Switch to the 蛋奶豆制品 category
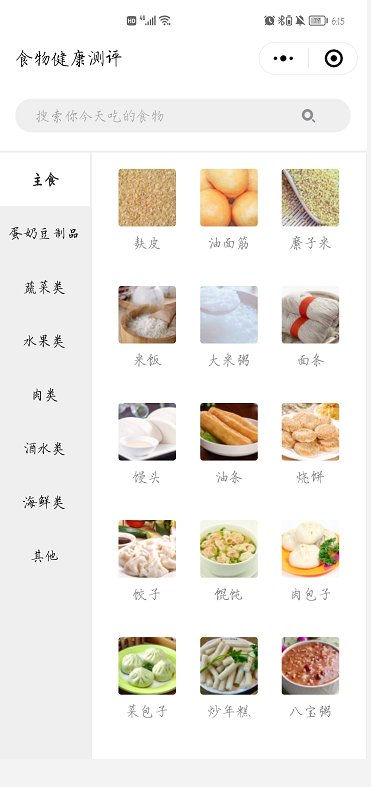 click(45, 233)
